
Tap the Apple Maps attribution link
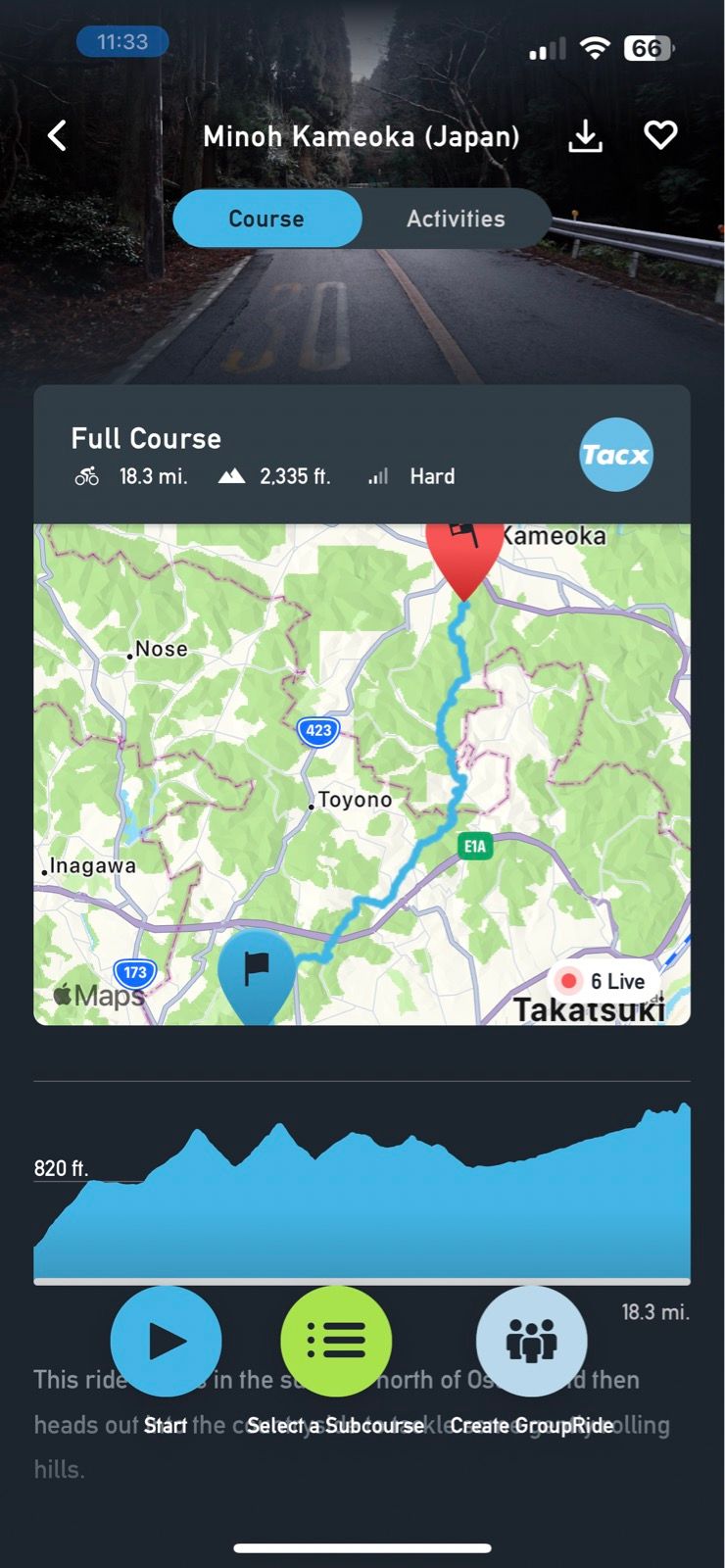click(x=96, y=994)
